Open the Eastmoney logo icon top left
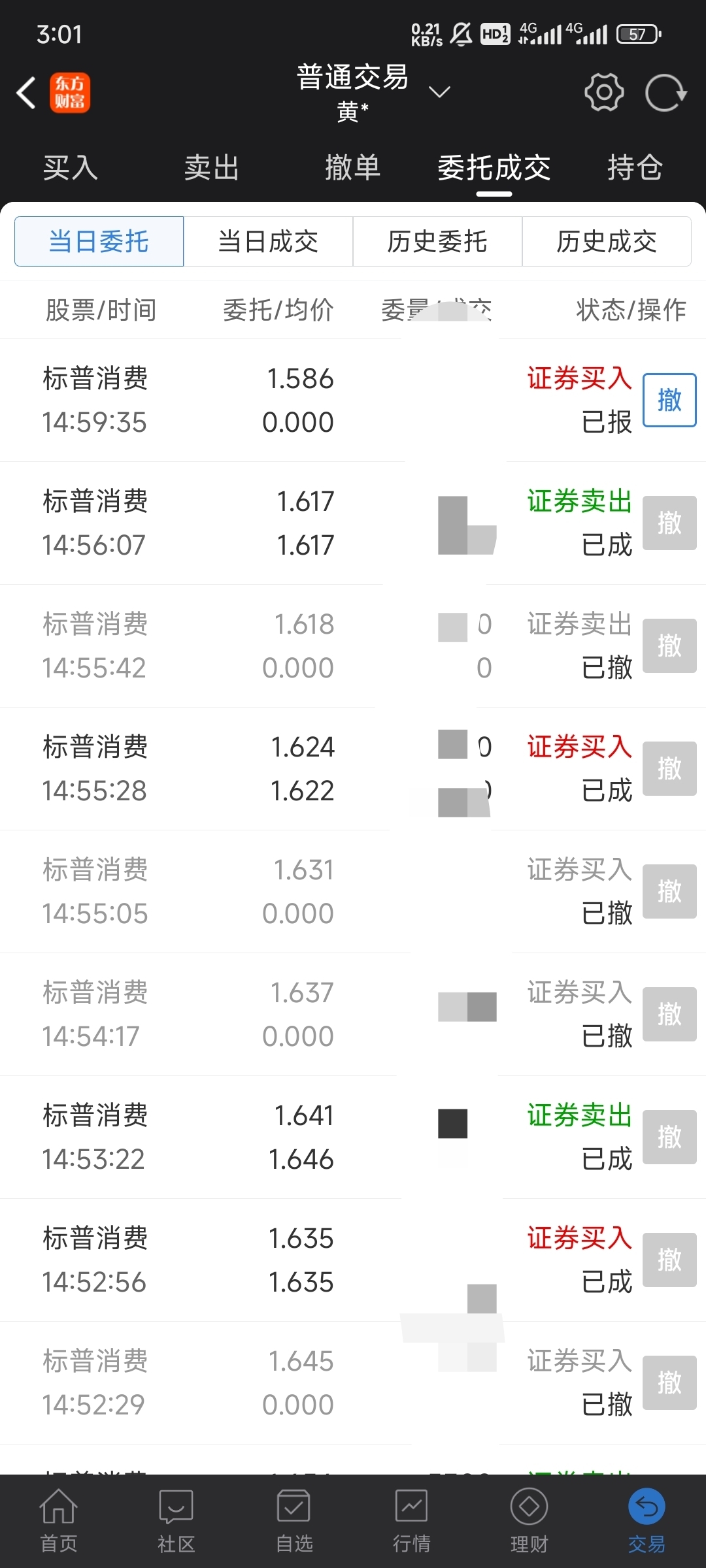Screen dimensions: 706x1568 pos(70,92)
